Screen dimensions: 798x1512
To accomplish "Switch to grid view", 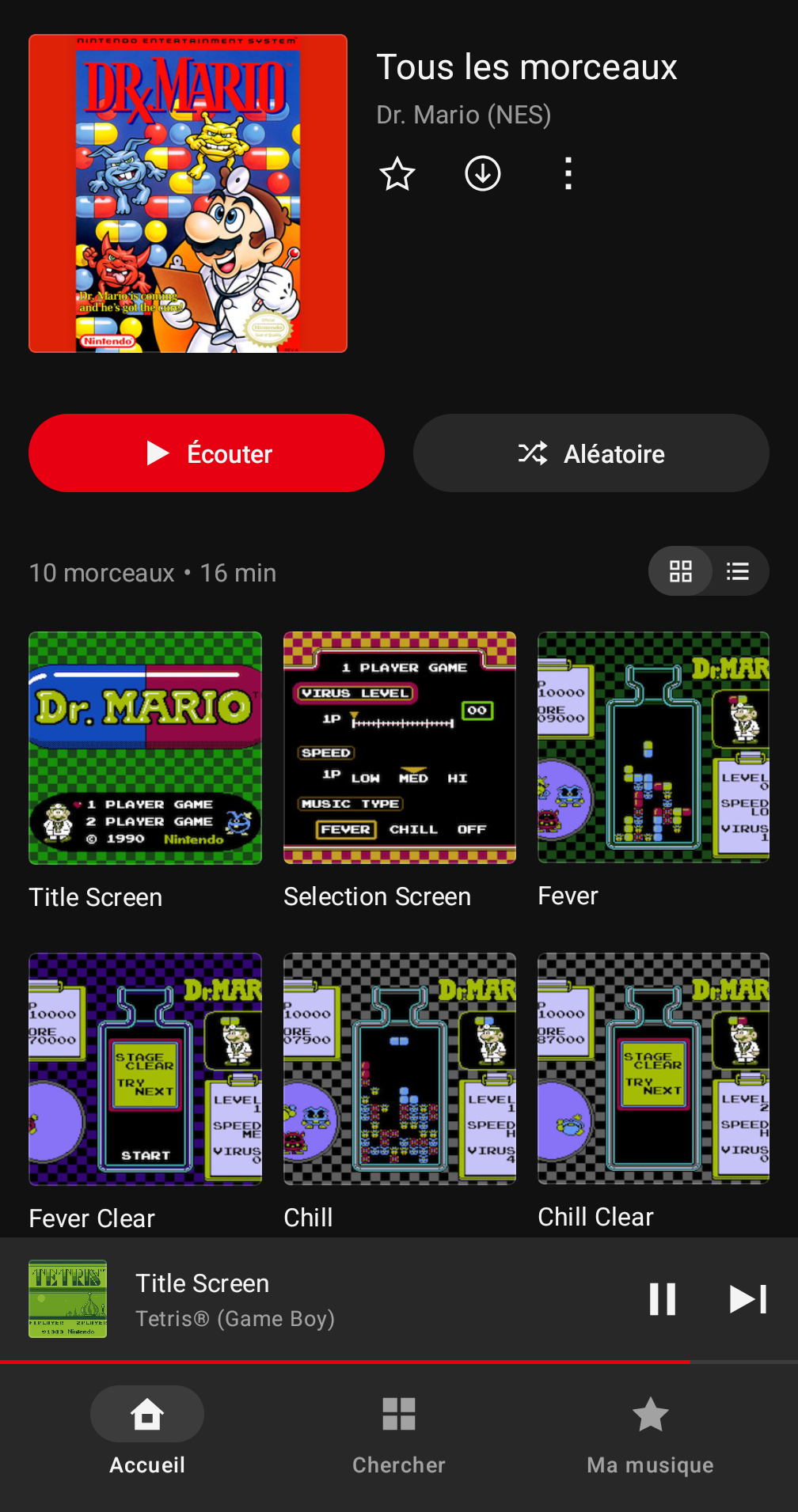I will click(x=681, y=571).
